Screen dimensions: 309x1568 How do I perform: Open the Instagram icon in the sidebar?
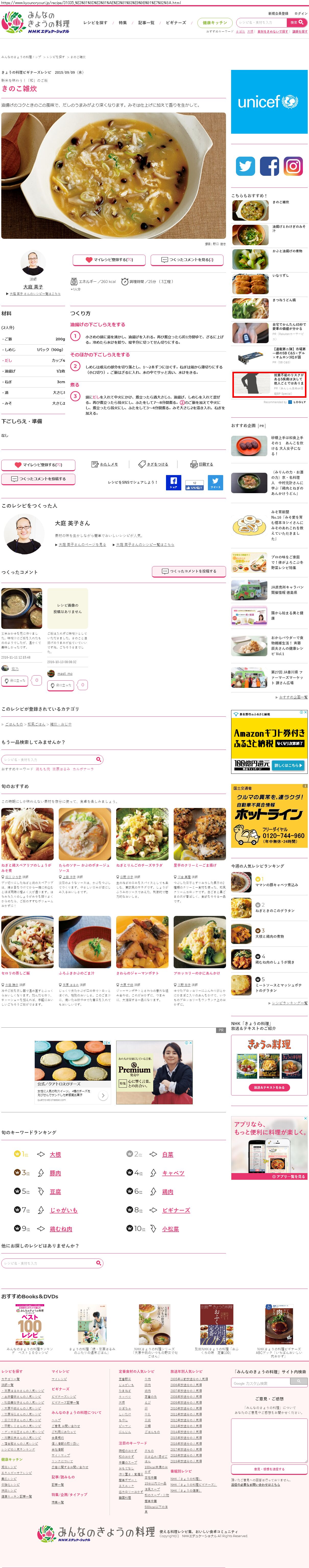293,166
